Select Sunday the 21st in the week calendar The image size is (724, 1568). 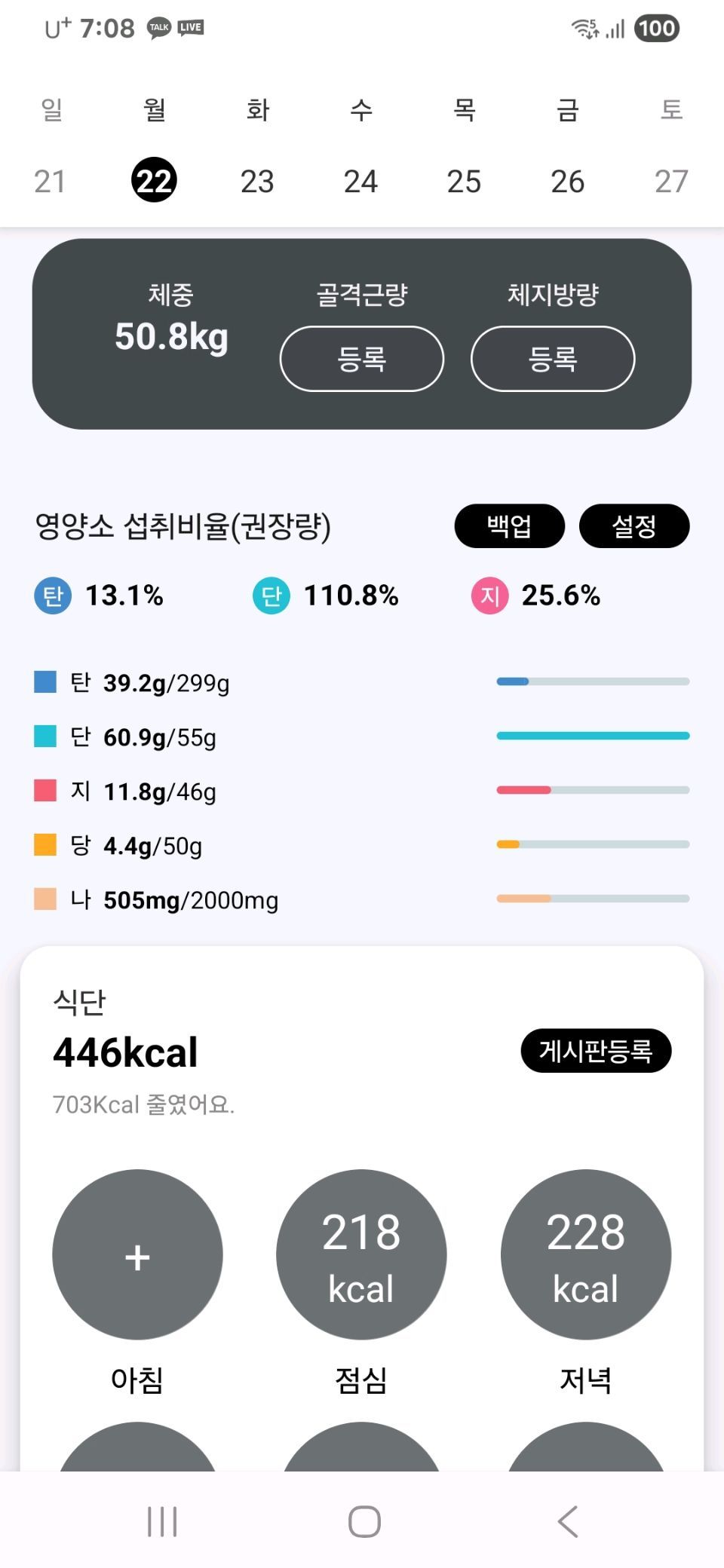click(x=50, y=181)
